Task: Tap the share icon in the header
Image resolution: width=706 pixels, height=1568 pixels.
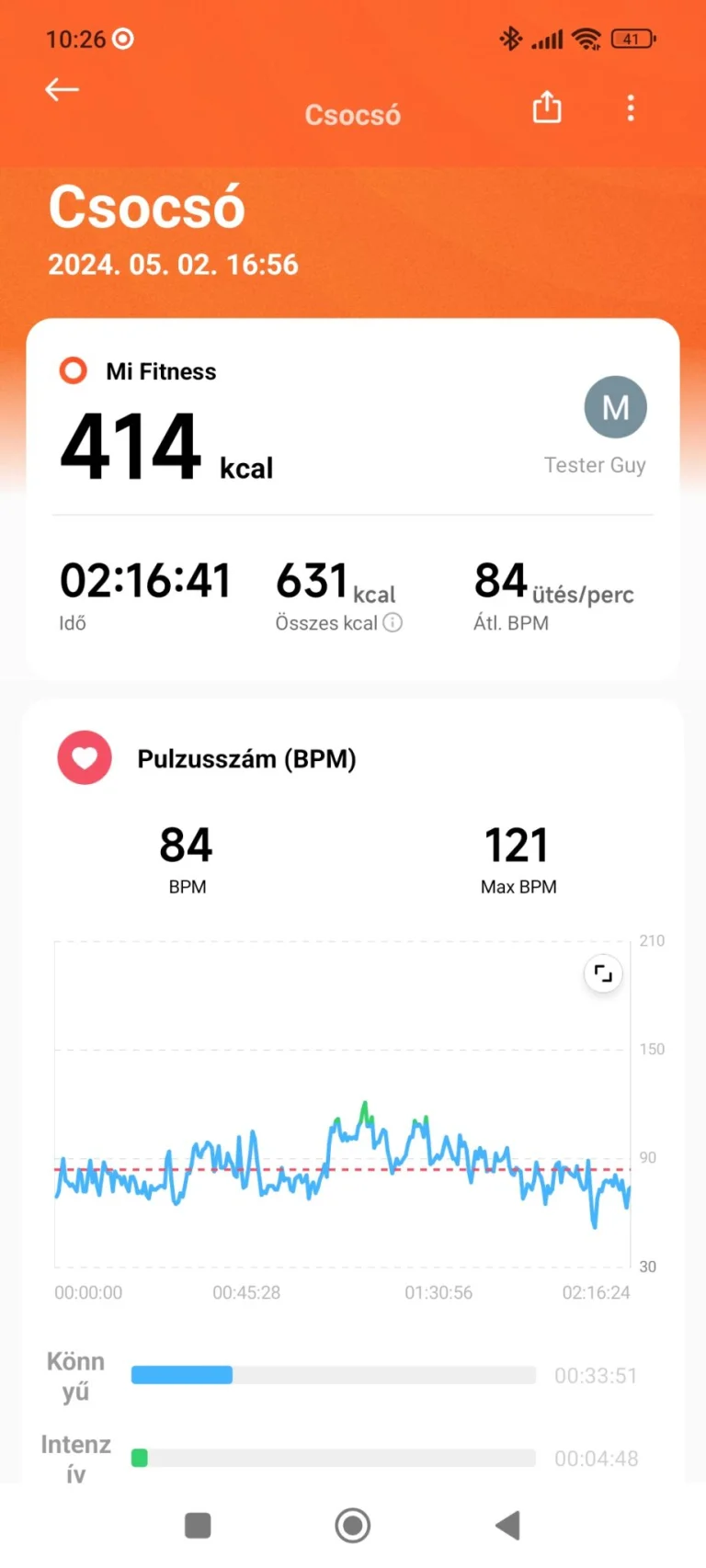Action: [546, 108]
